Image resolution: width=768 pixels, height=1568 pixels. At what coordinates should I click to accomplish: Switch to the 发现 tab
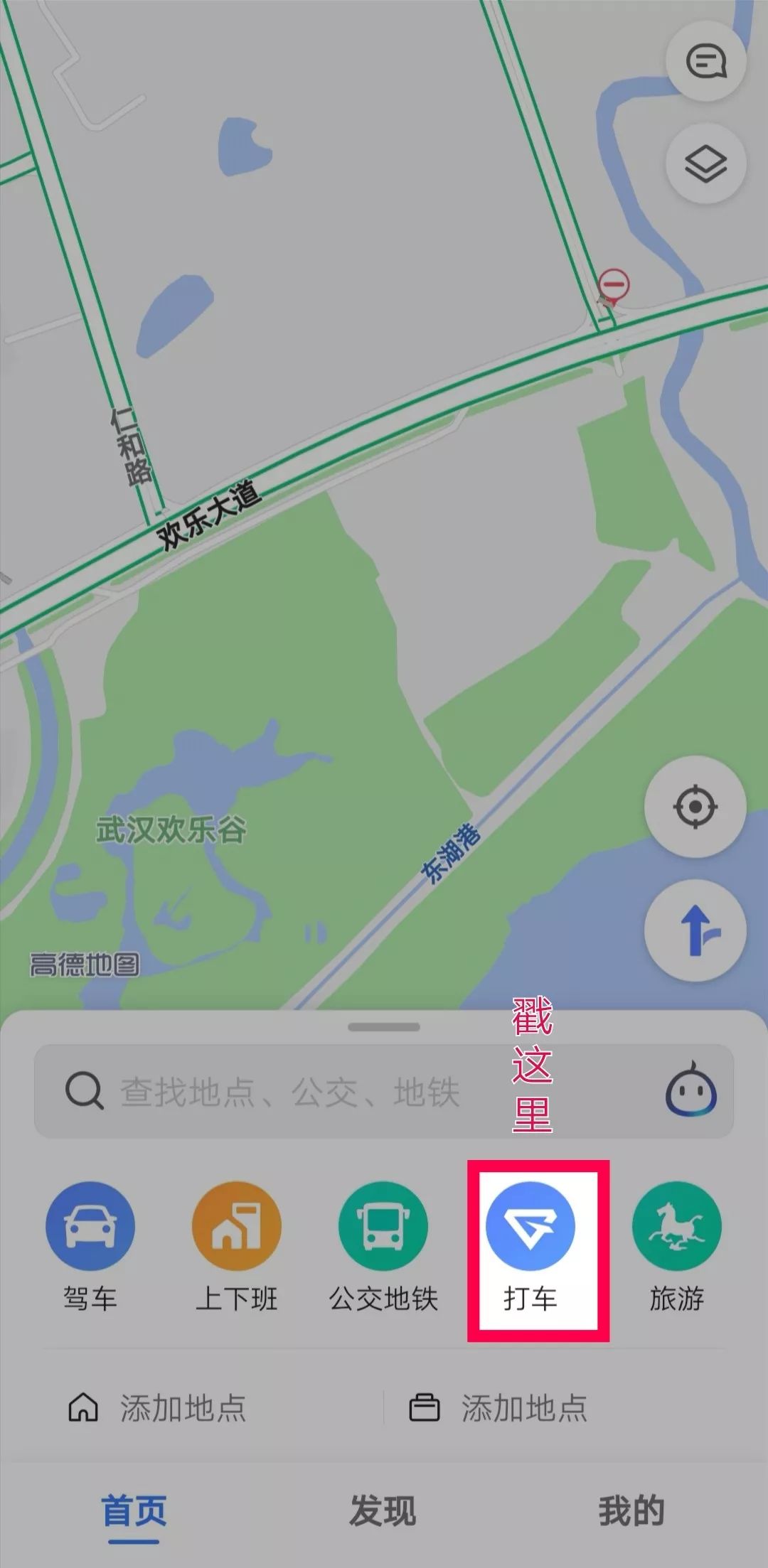coord(383,1512)
